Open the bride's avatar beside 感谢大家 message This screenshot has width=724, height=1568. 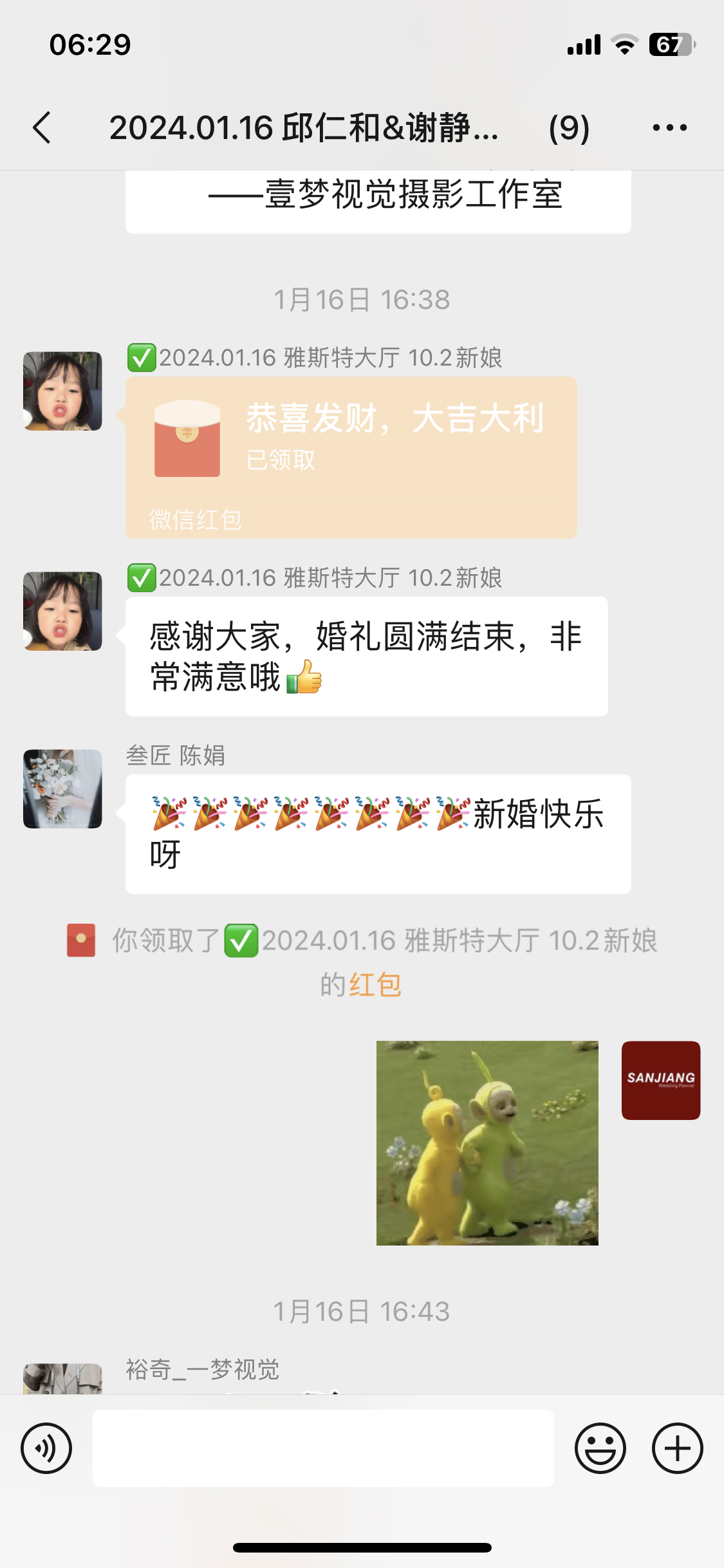pos(62,611)
